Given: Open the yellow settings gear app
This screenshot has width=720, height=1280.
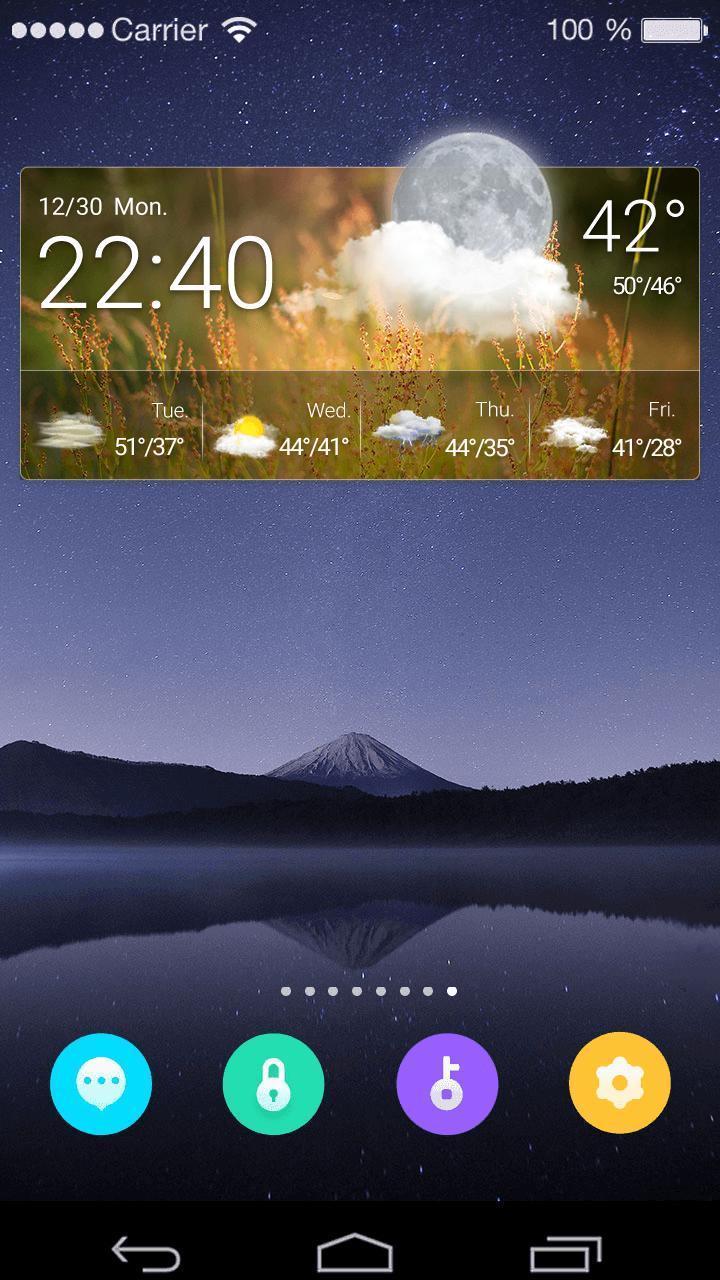Looking at the screenshot, I should coord(619,1084).
